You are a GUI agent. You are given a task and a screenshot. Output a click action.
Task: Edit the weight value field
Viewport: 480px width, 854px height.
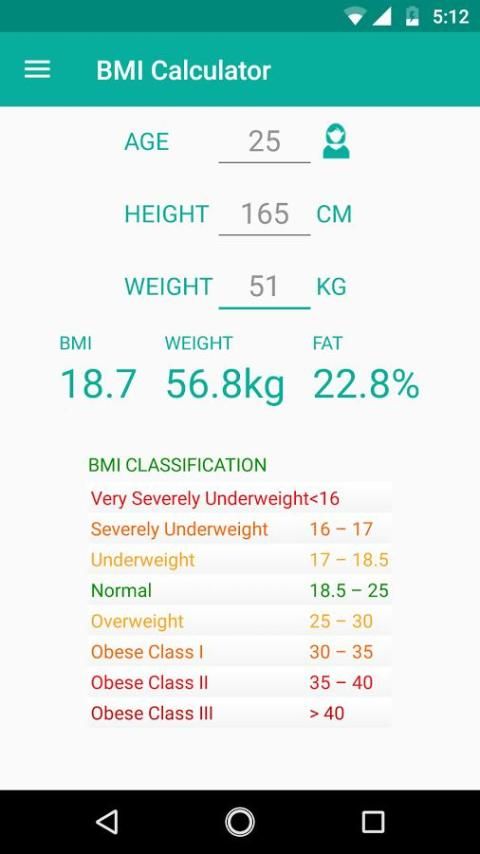pos(265,287)
